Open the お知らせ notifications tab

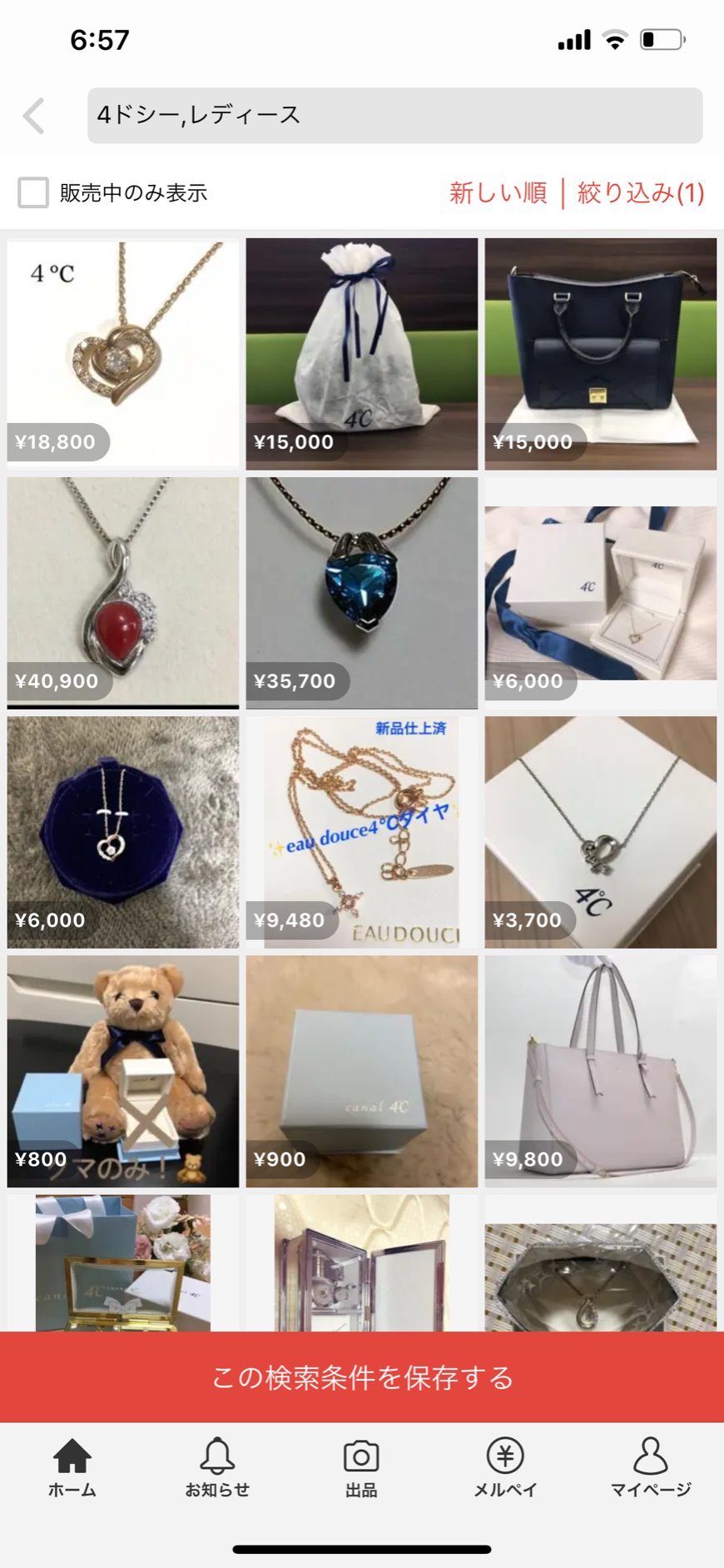click(x=217, y=1468)
